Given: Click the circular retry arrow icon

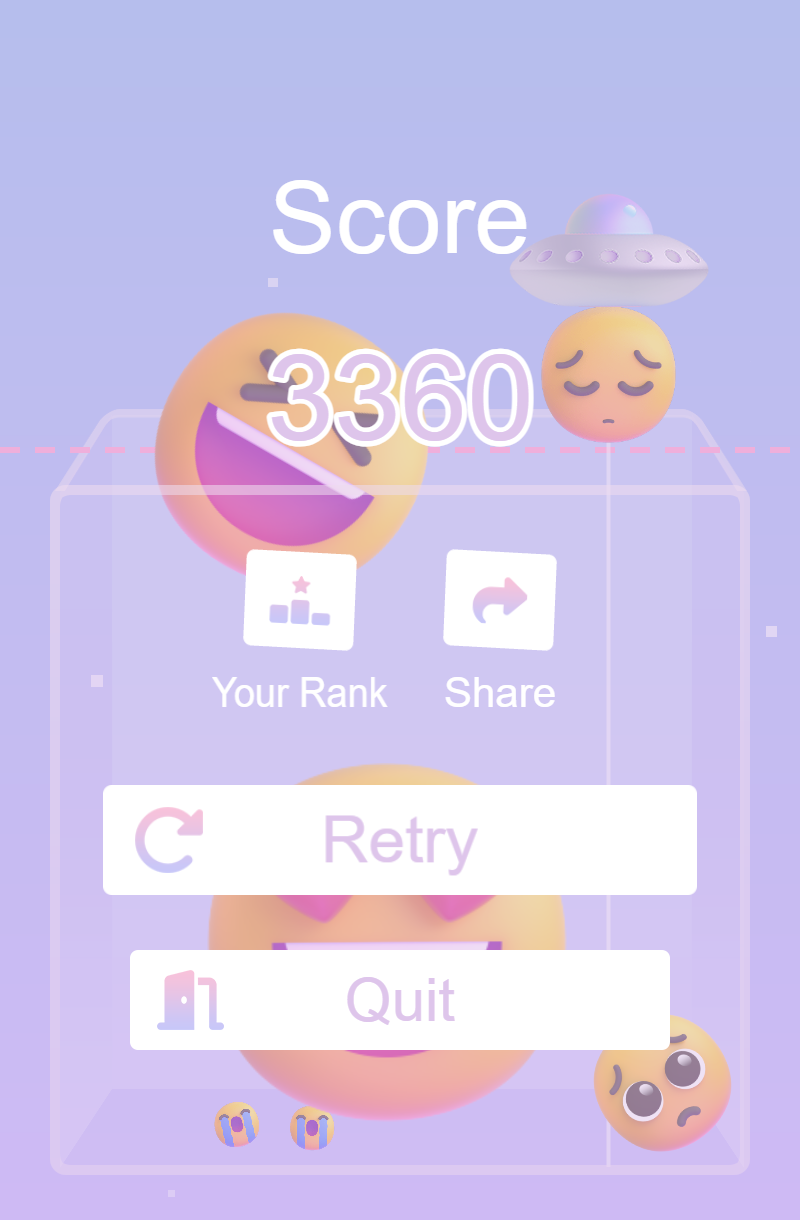Looking at the screenshot, I should 170,838.
